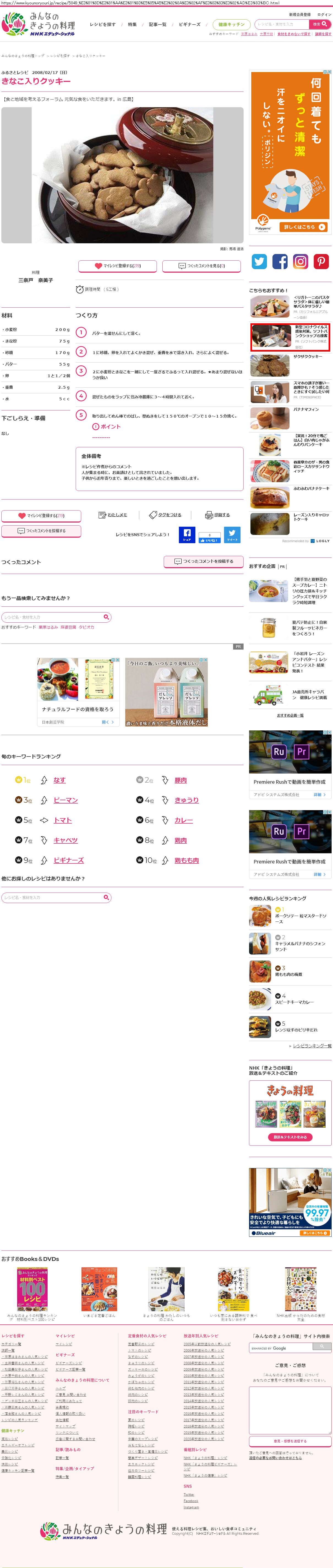Print the recipe with 印刷する

pyautogui.click(x=218, y=515)
